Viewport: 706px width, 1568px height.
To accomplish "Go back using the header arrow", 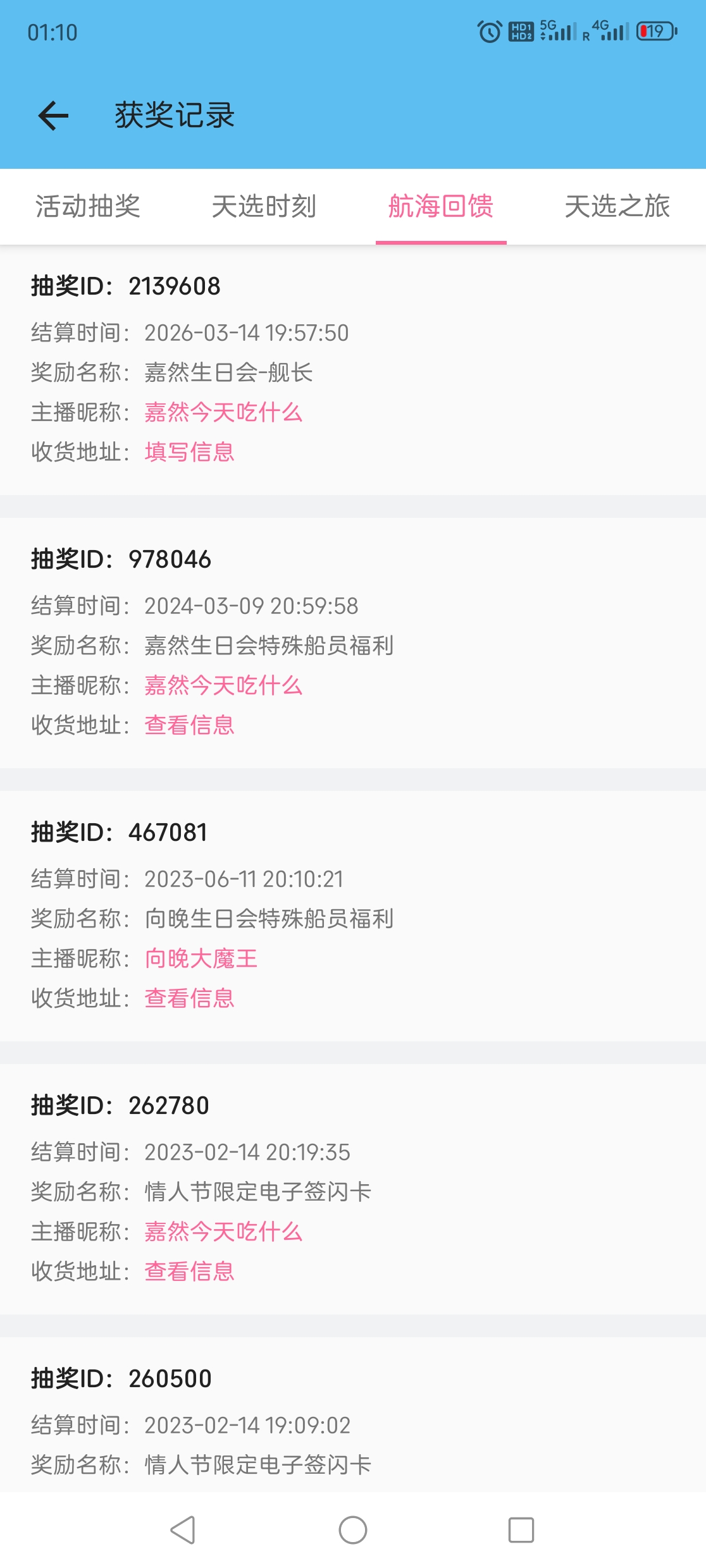I will coord(53,116).
